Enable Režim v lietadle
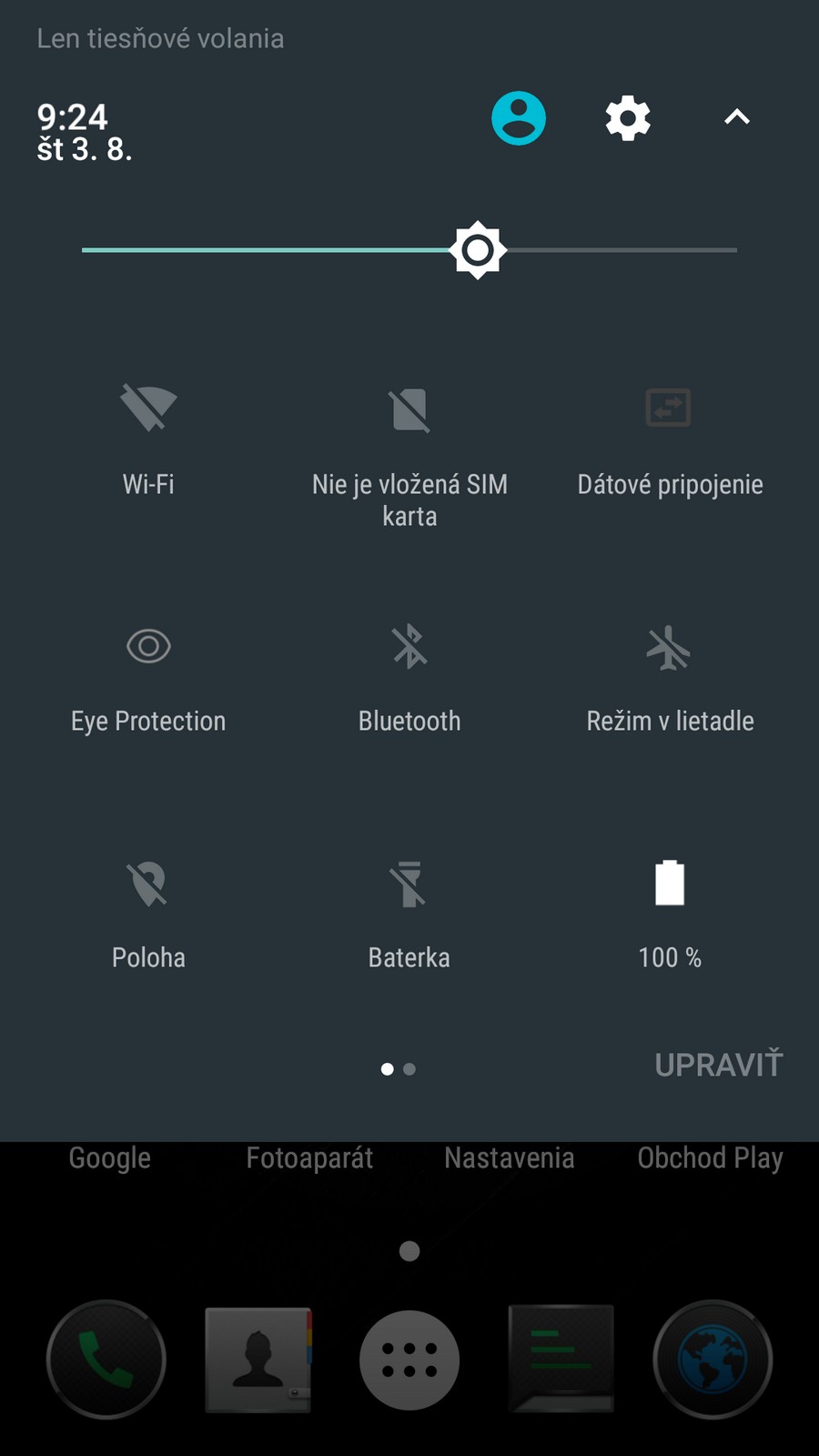Screen dimensions: 819x1456 click(x=669, y=648)
